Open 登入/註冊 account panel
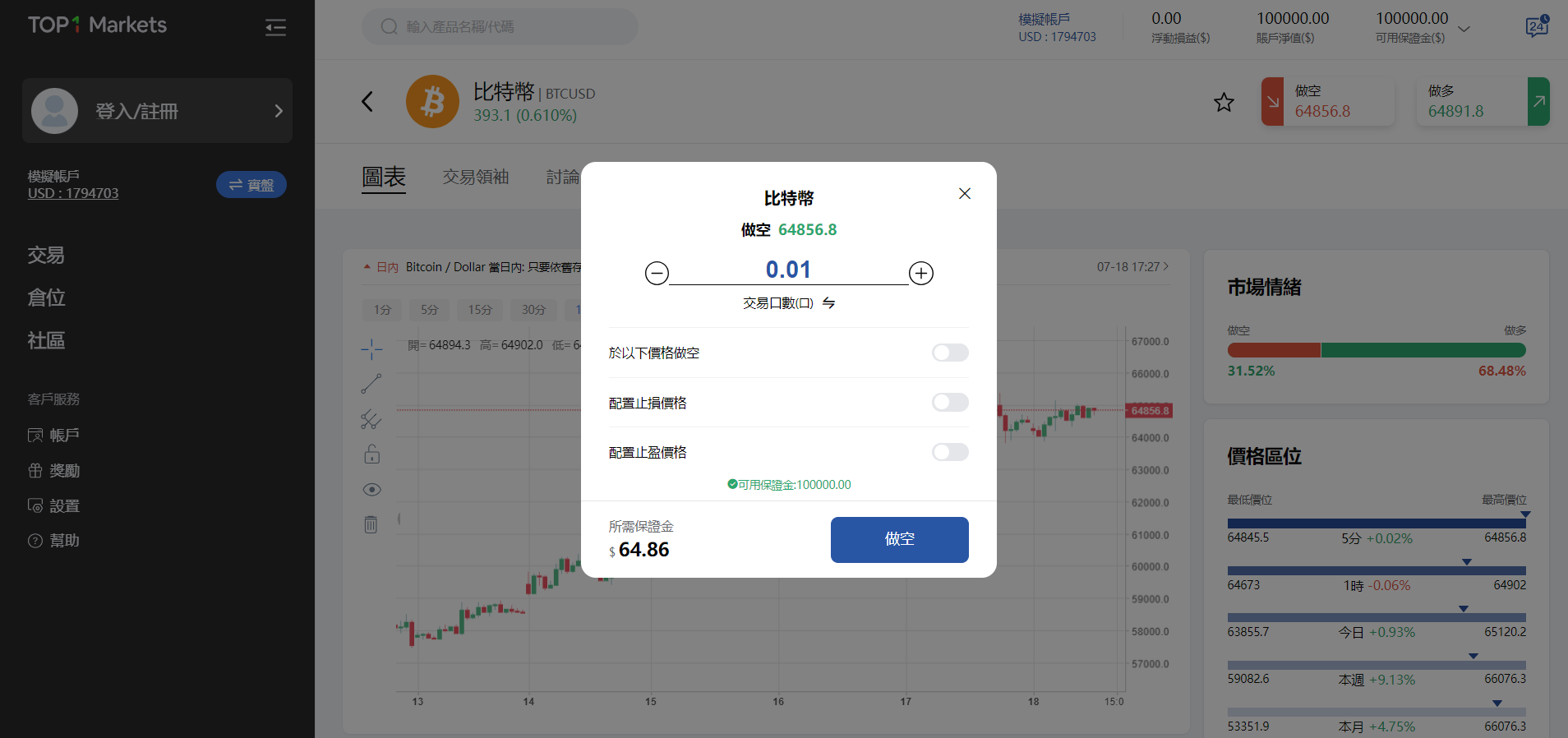Screen dimensions: 1568x738 click(x=157, y=111)
